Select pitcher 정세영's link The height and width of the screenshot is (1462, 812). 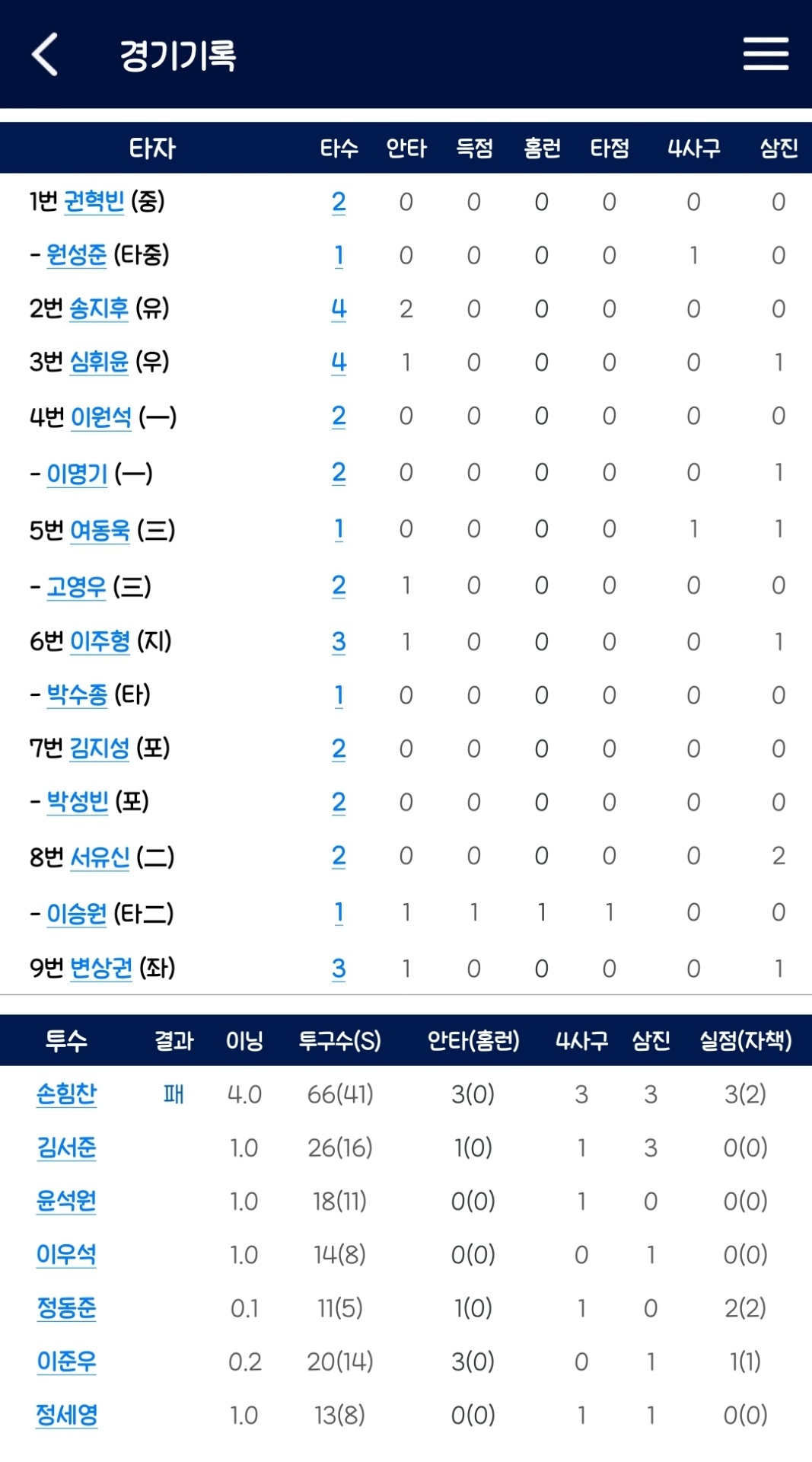click(66, 1415)
